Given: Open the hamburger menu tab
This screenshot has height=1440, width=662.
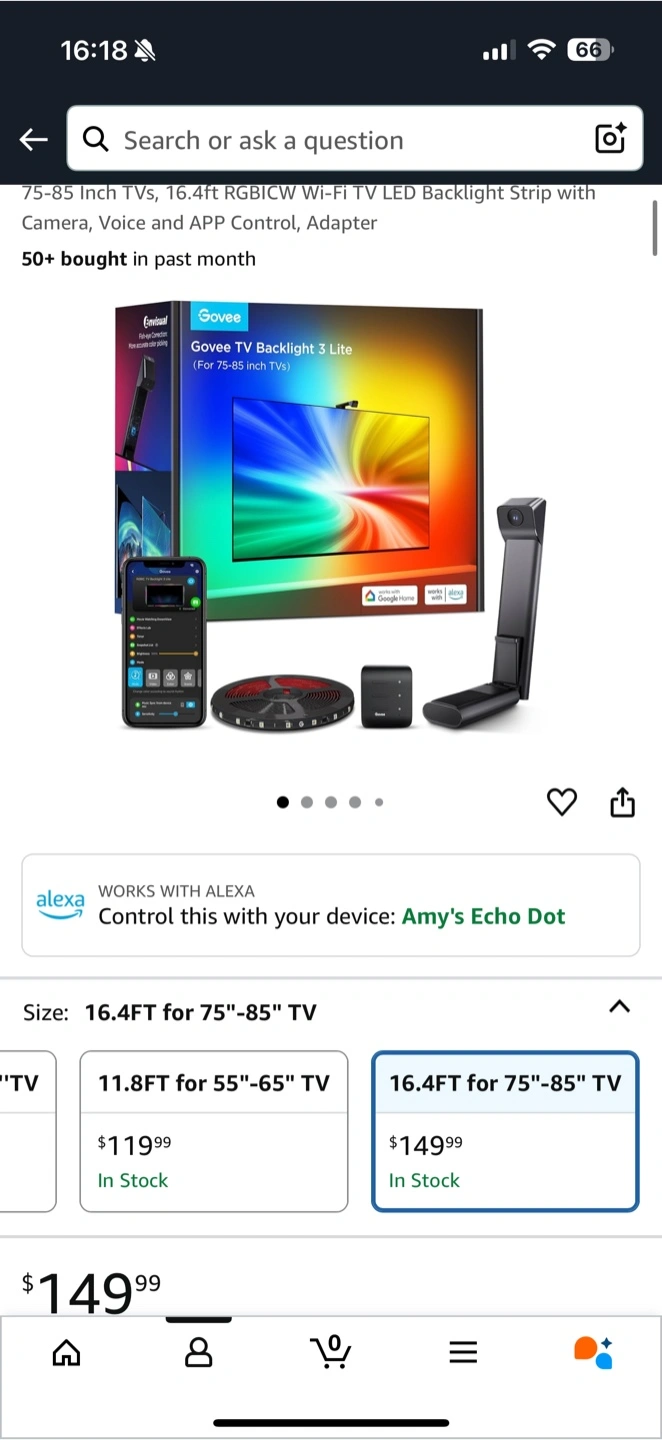Looking at the screenshot, I should point(463,1353).
